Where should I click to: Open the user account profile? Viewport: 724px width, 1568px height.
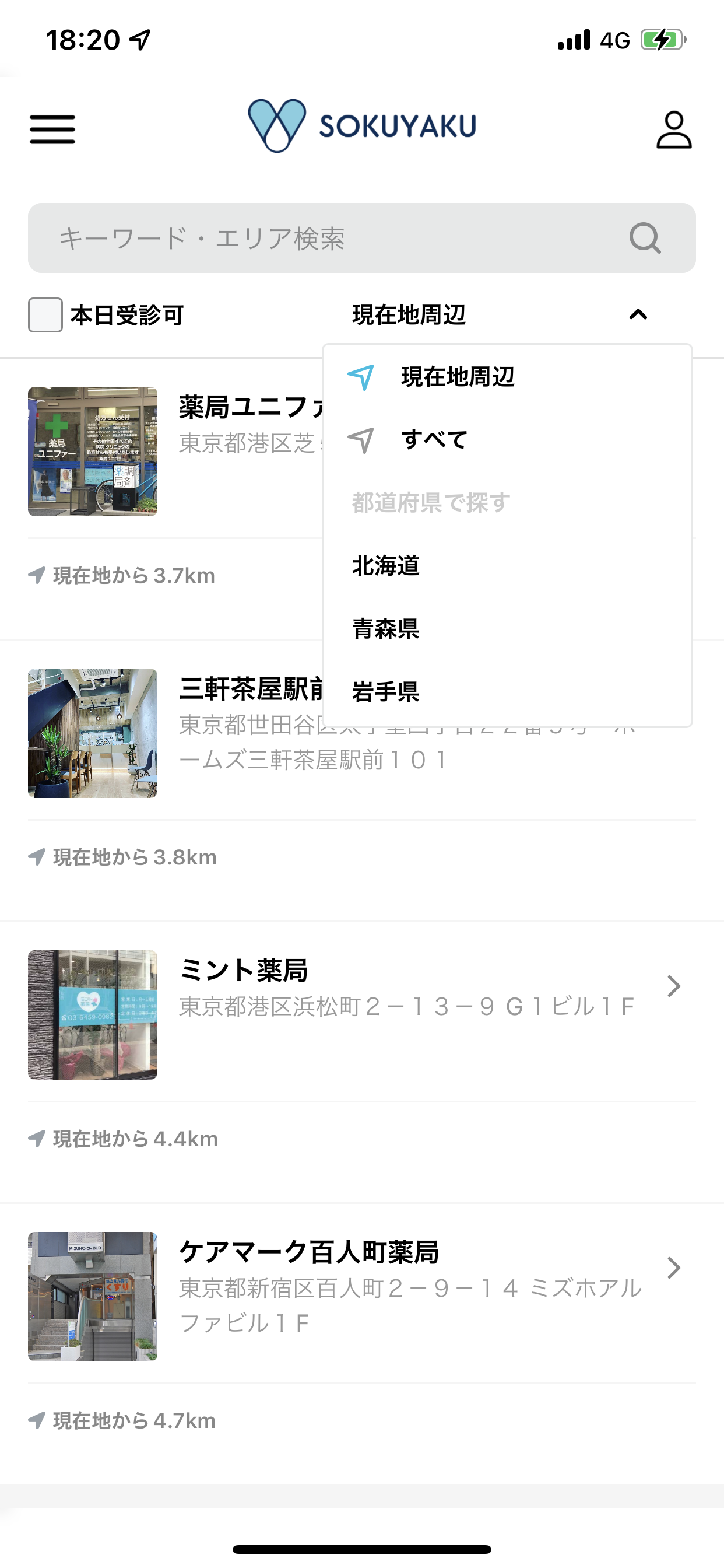click(673, 129)
